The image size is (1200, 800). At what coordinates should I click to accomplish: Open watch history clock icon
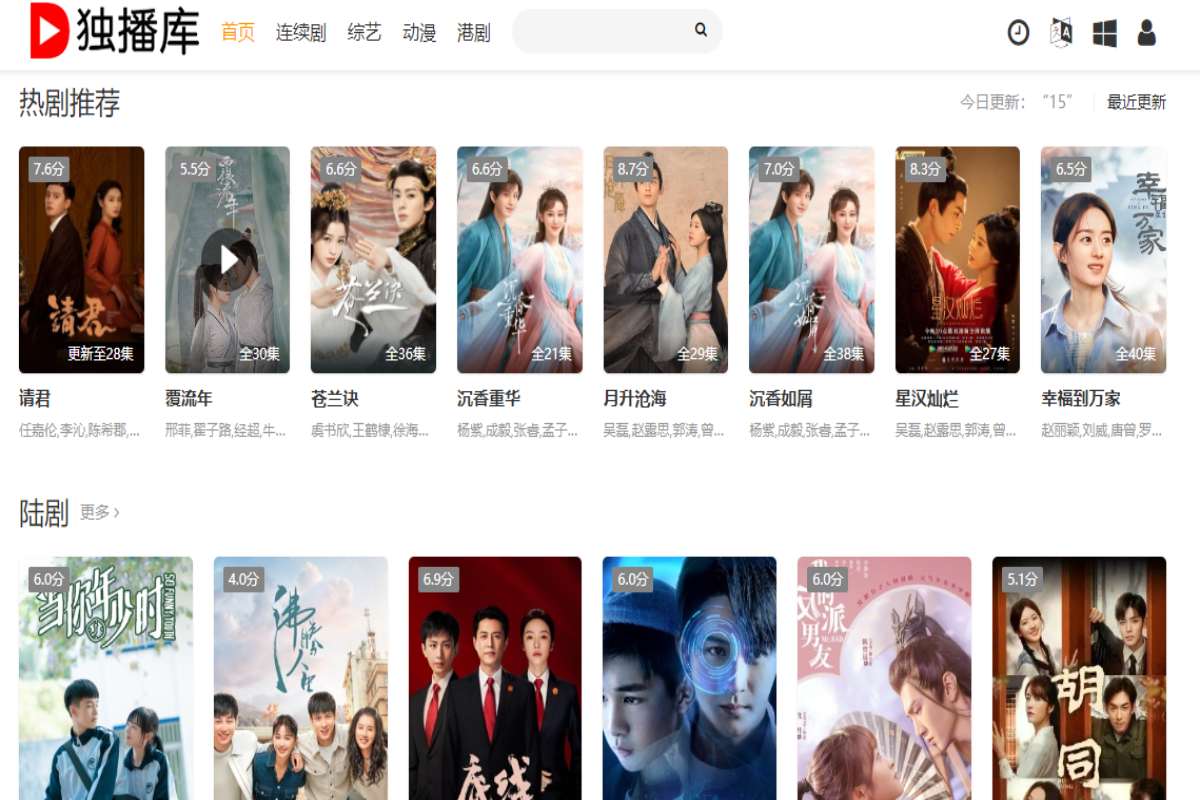[1018, 33]
